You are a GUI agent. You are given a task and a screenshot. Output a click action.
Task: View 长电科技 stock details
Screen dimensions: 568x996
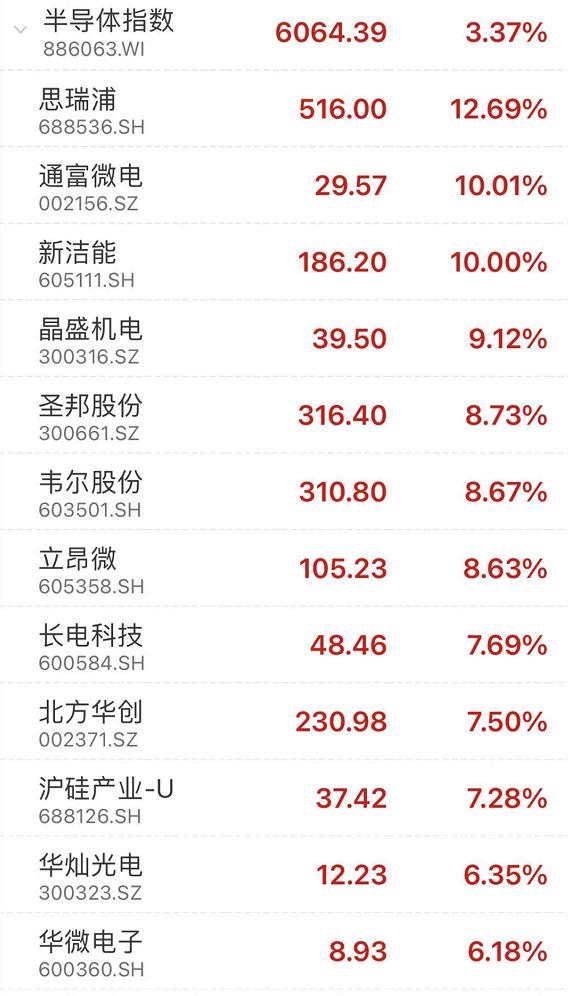(x=284, y=645)
